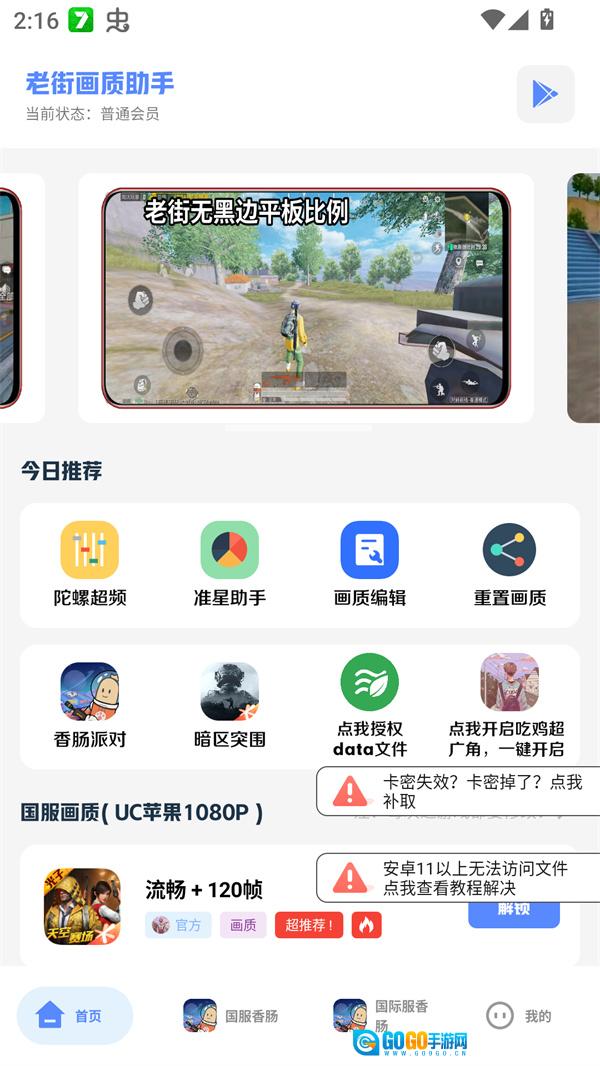Launch 准星助手

230,565
